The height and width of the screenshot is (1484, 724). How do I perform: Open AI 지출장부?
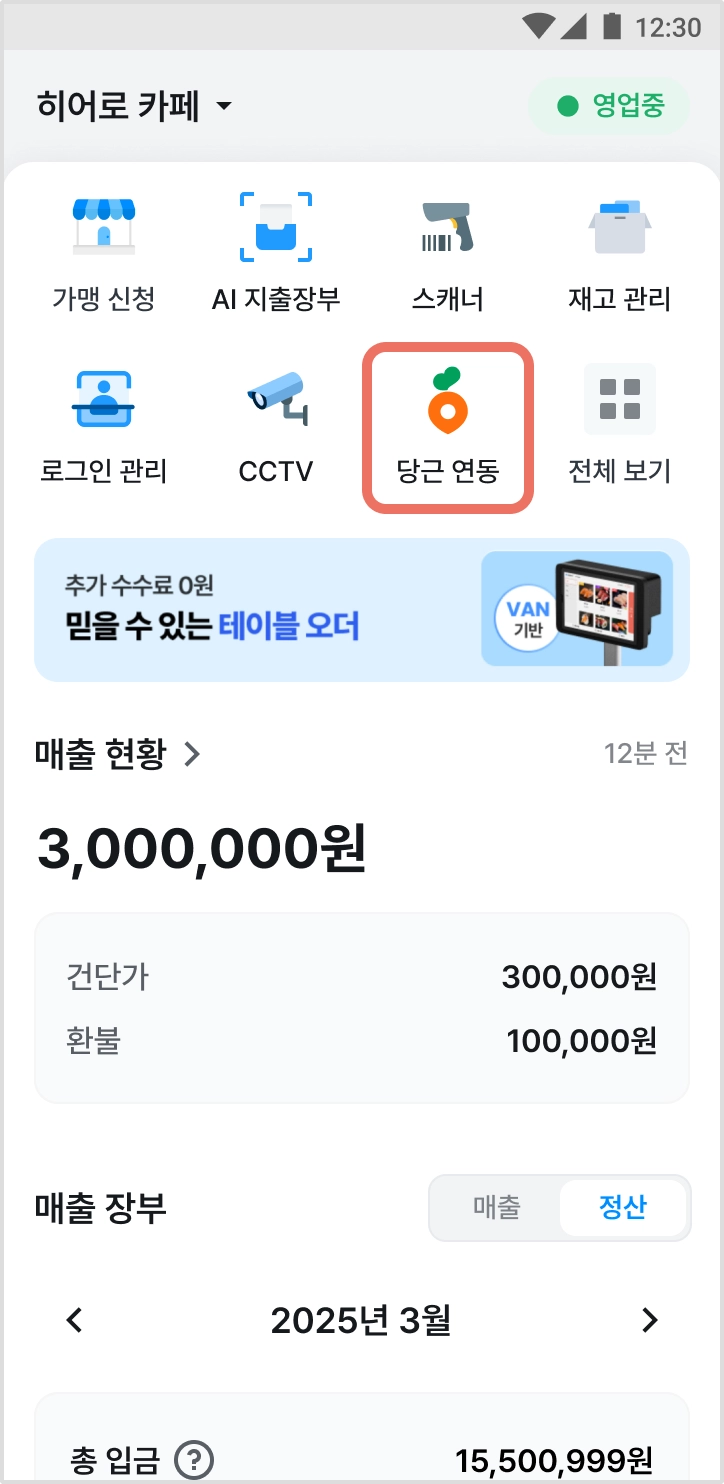[x=276, y=251]
